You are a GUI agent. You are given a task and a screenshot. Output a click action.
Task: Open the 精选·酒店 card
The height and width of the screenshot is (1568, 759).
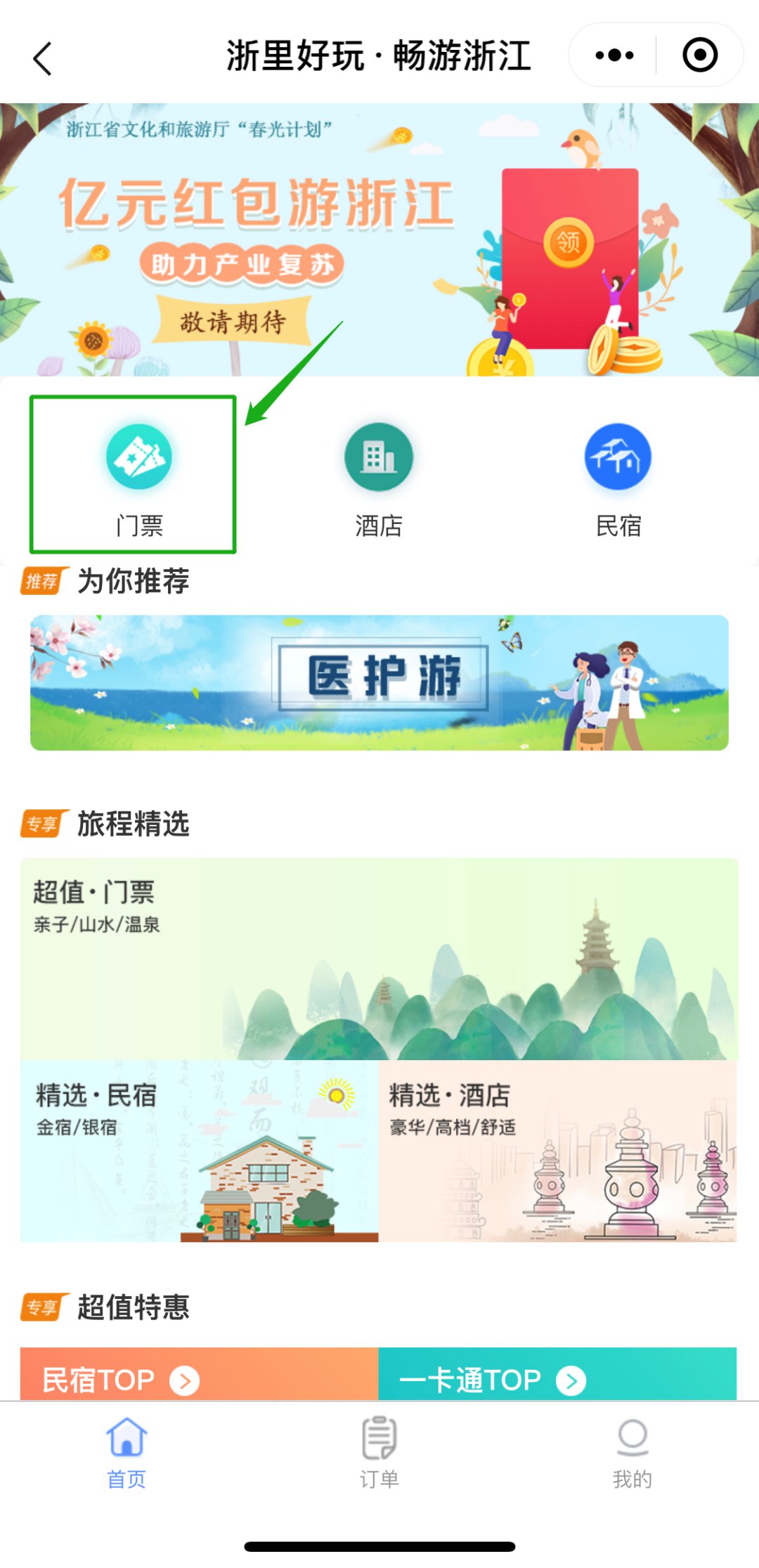click(557, 1151)
